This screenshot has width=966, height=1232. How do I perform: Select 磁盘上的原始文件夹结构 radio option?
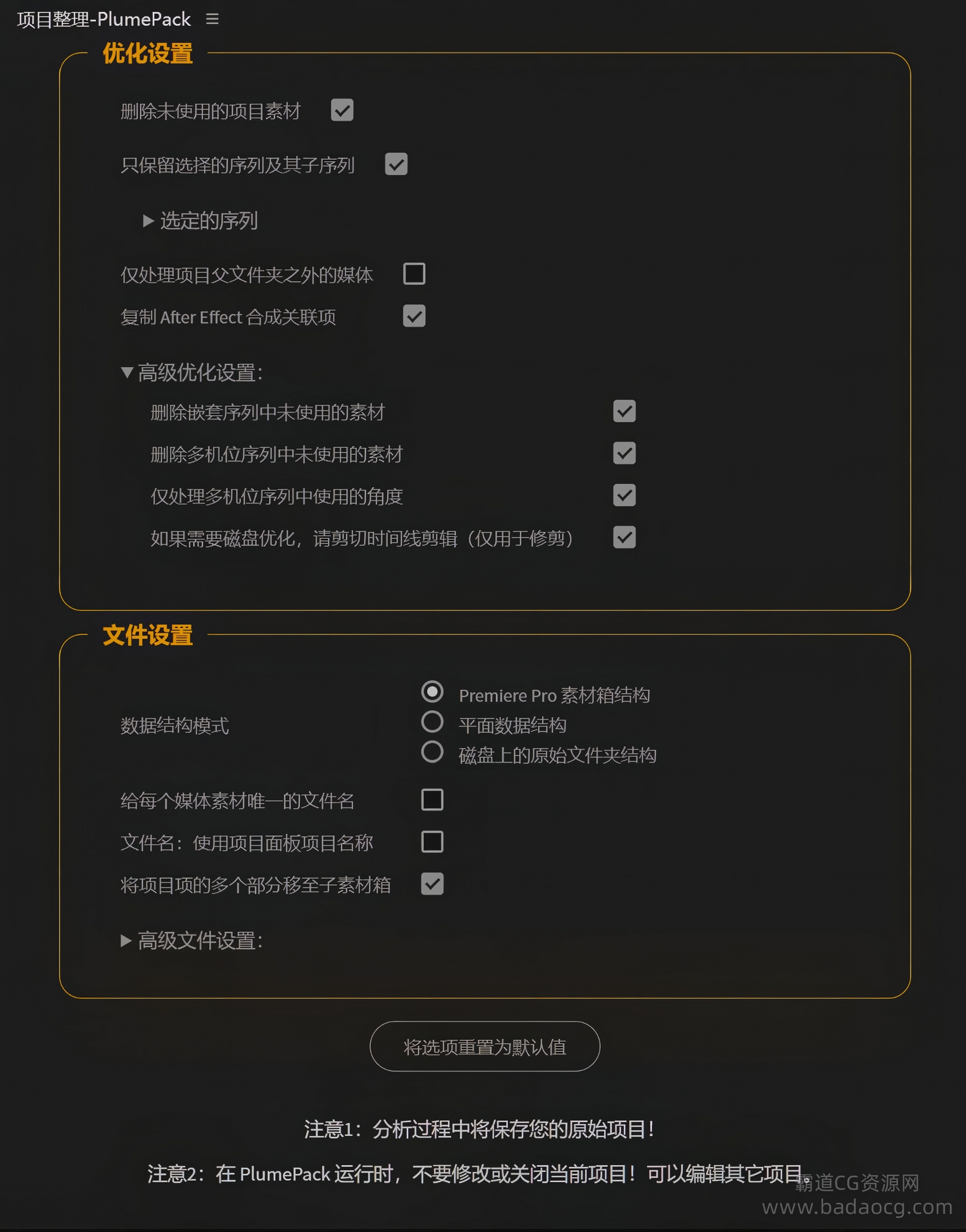pos(432,752)
